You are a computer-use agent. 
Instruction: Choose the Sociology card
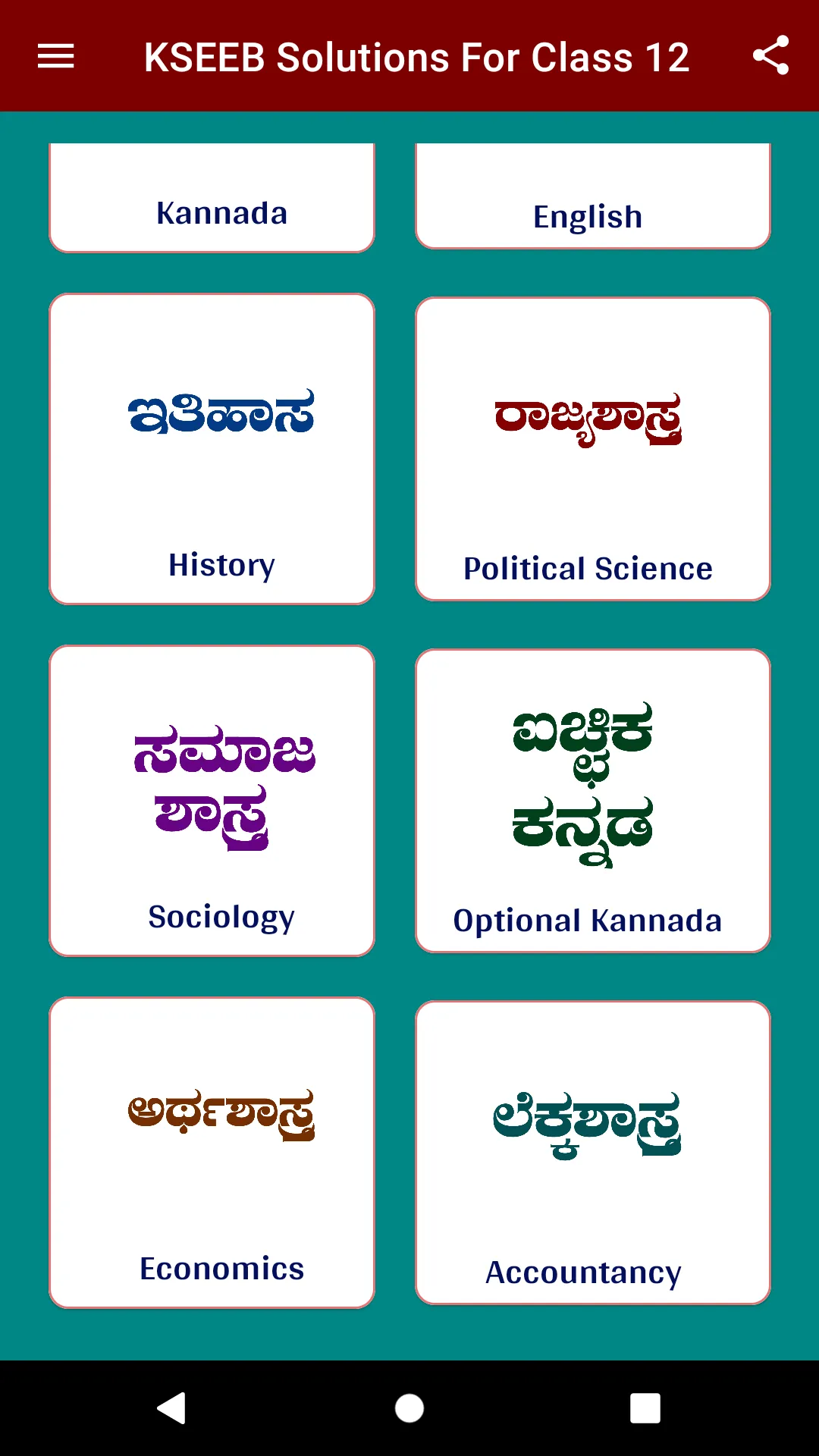pyautogui.click(x=212, y=801)
